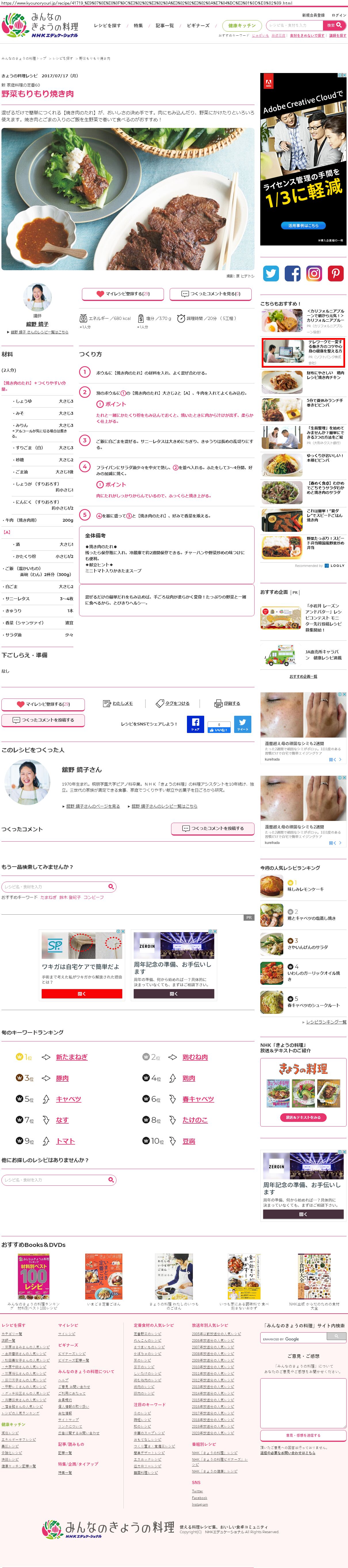Open the 味しみレモンケーキ ranked recipe
The height and width of the screenshot is (1568, 348).
point(305,889)
